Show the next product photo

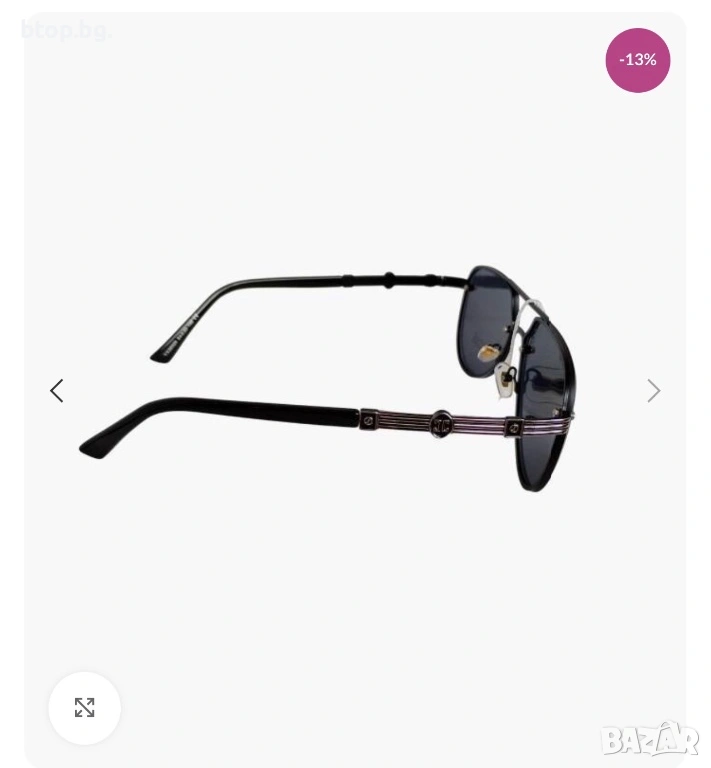653,391
